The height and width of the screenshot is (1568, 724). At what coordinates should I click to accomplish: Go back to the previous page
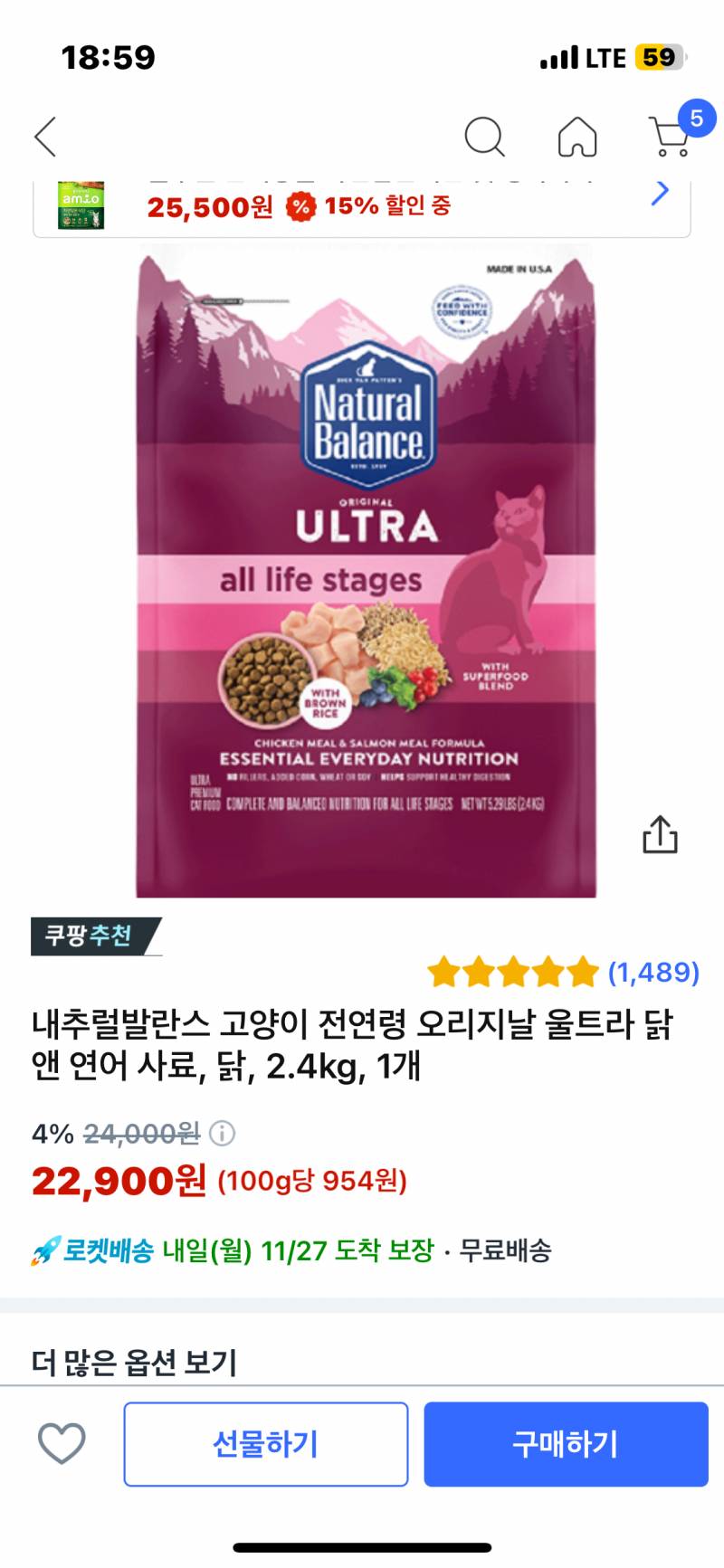45,137
